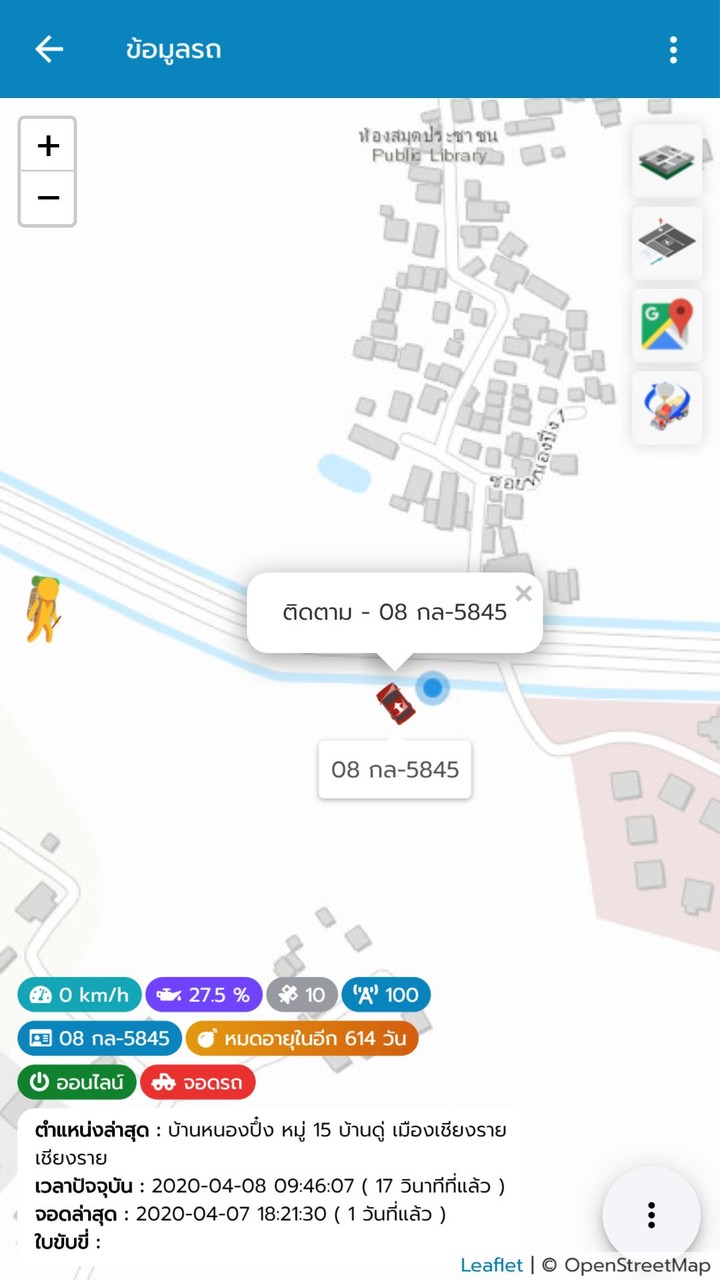
Task: Toggle the จอดรถ parked status badge
Action: pyautogui.click(x=197, y=1082)
